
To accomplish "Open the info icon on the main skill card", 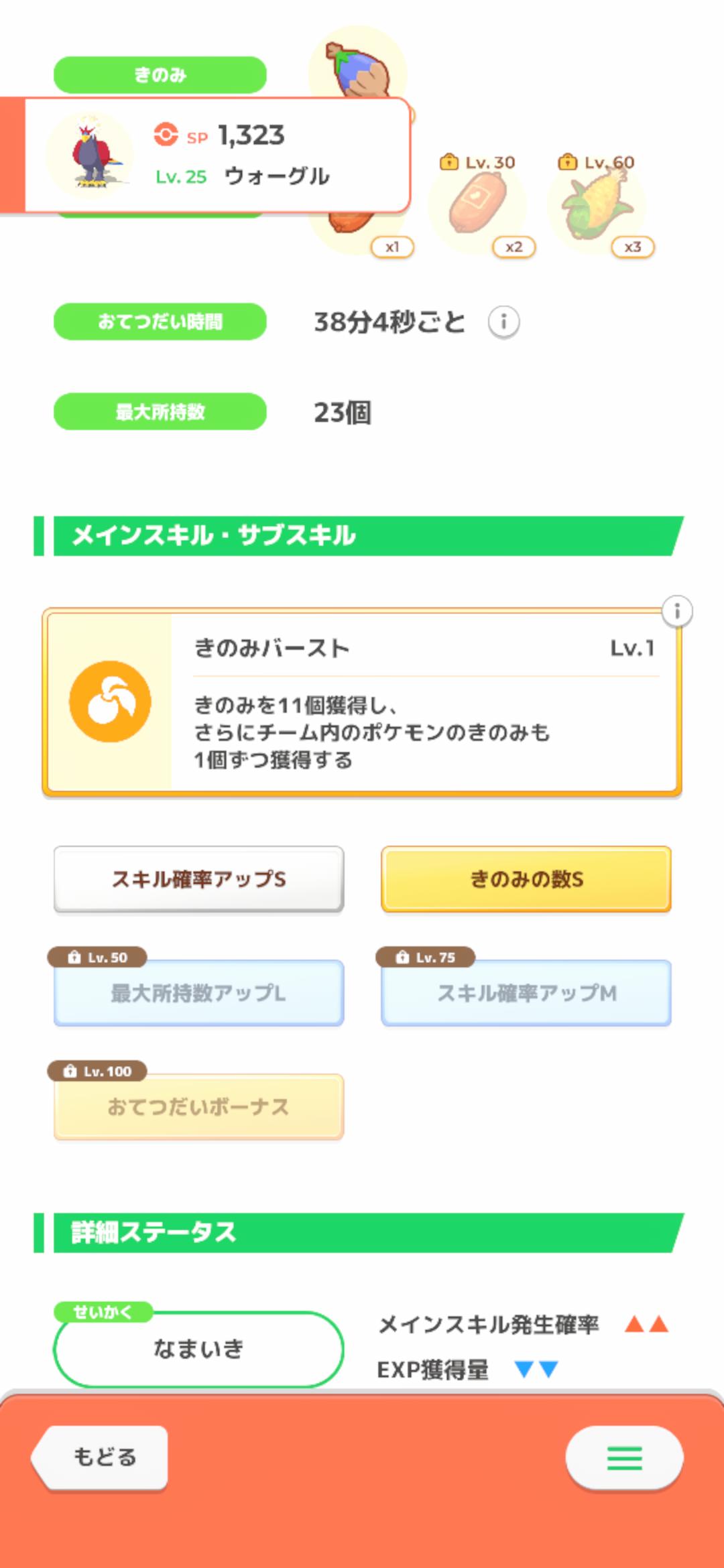I will [x=677, y=612].
